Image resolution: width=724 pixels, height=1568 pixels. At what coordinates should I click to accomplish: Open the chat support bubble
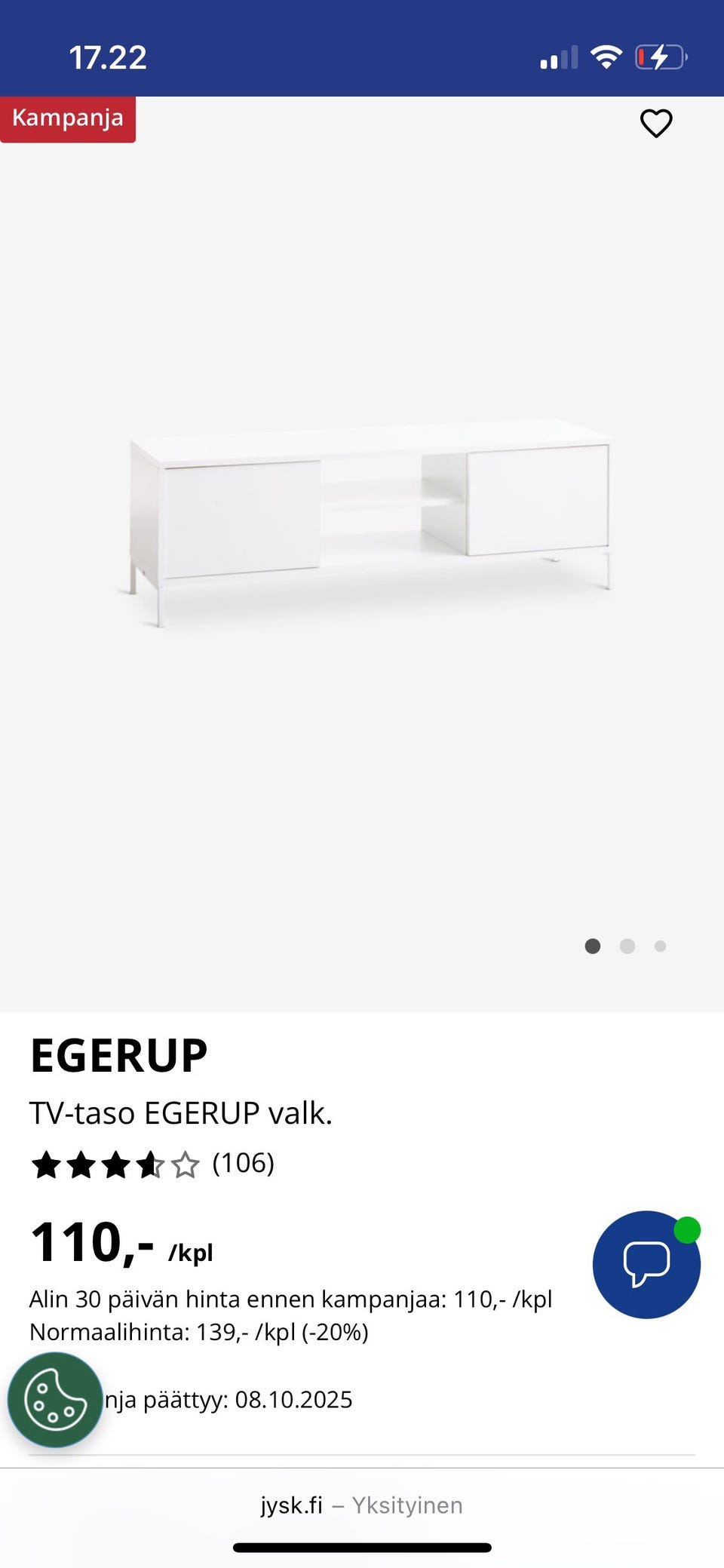click(x=646, y=1264)
